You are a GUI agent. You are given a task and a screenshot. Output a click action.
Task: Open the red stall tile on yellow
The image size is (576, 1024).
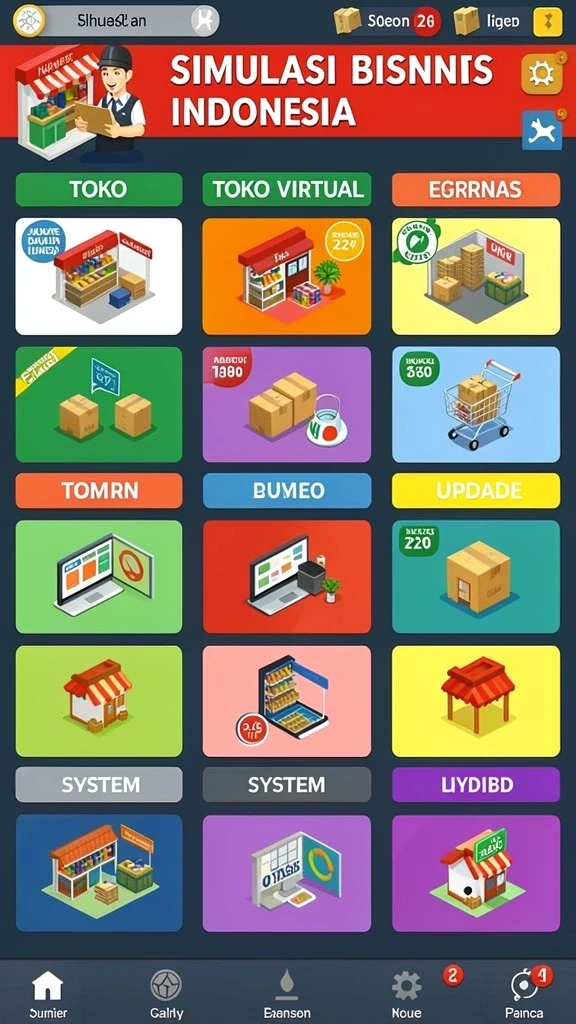click(475, 701)
